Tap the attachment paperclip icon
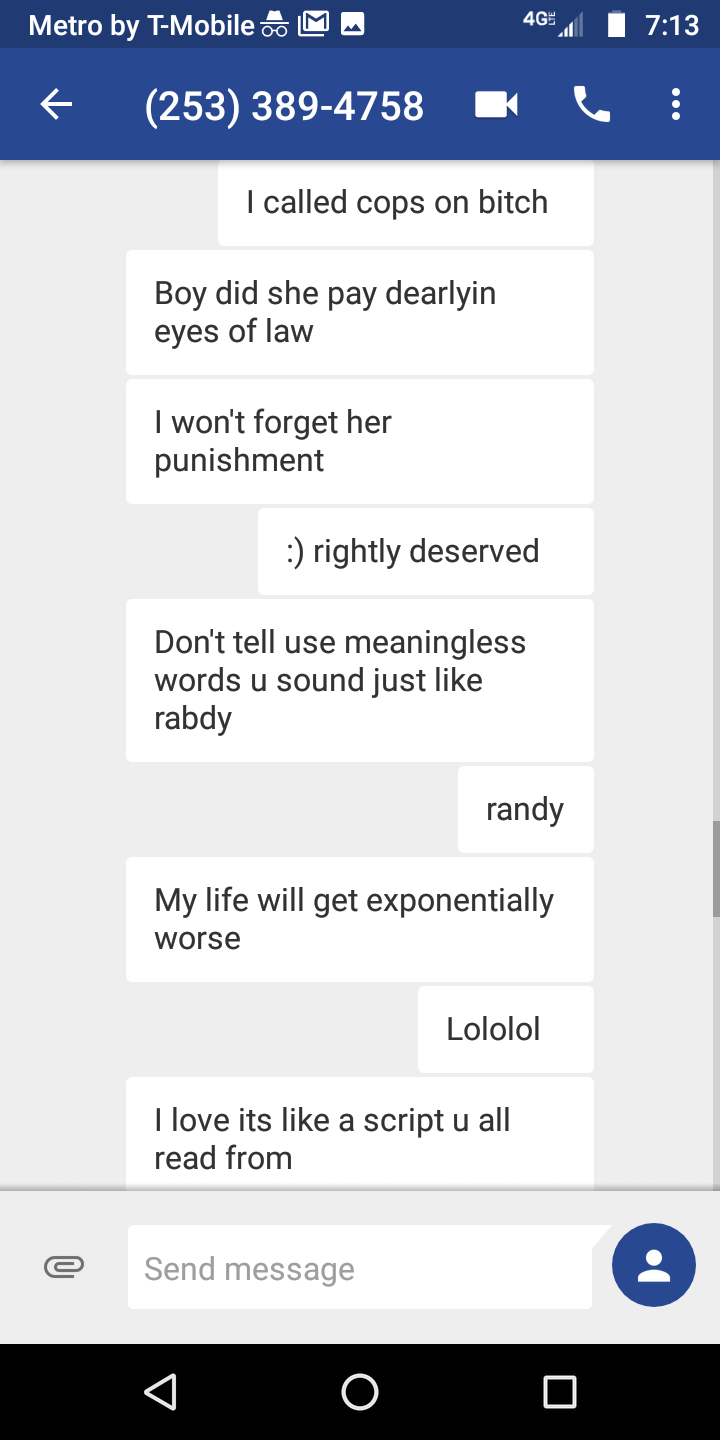The image size is (720, 1440). point(64,1267)
